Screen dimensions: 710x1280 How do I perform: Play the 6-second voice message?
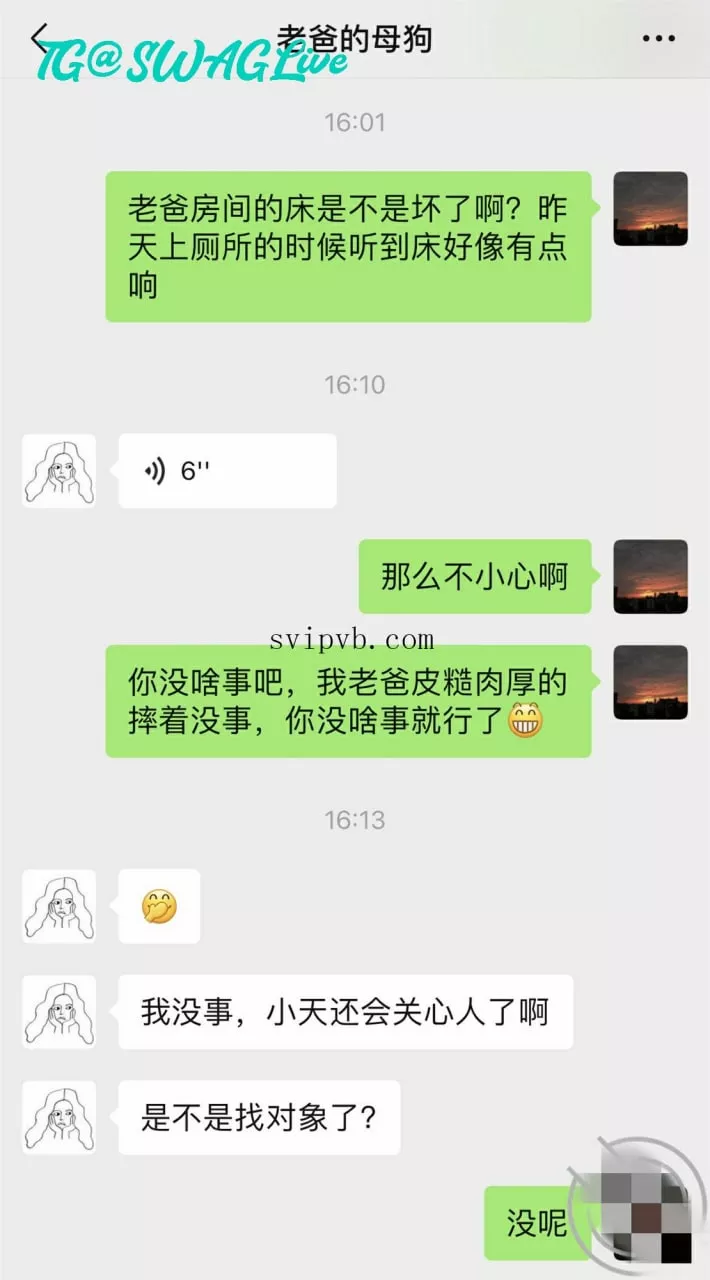[x=227, y=471]
